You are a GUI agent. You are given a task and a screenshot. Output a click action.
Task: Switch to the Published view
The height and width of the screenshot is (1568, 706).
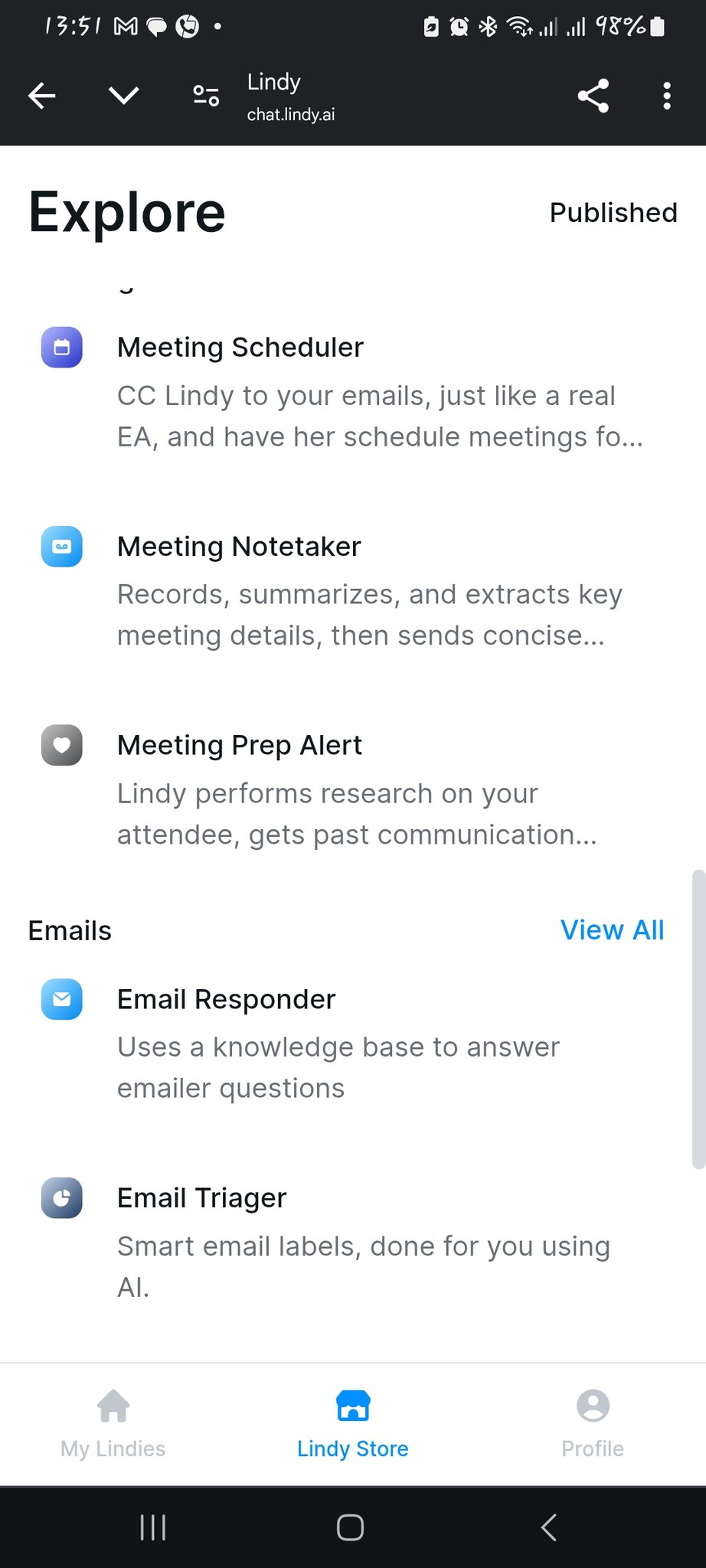pyautogui.click(x=613, y=213)
